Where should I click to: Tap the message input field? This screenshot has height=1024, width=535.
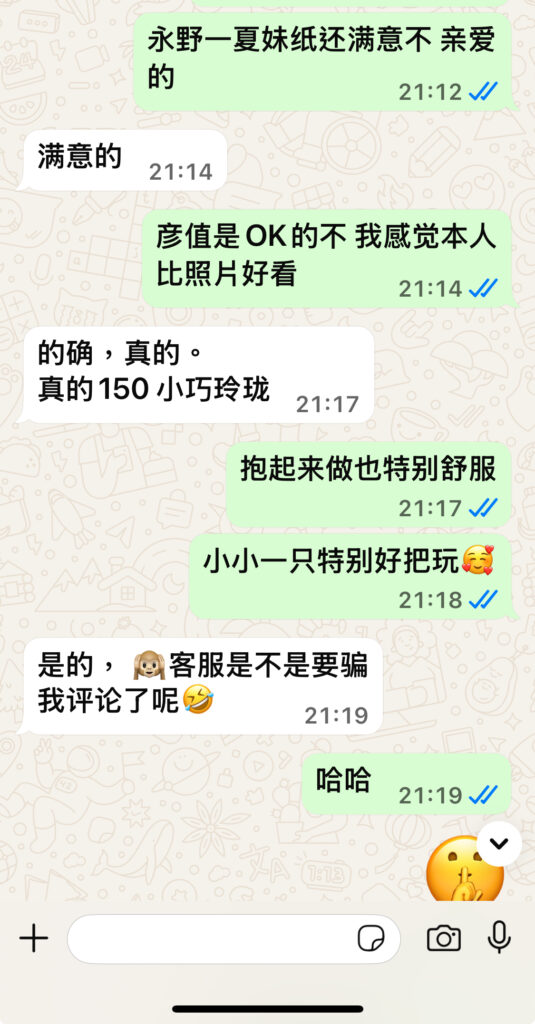tap(234, 939)
